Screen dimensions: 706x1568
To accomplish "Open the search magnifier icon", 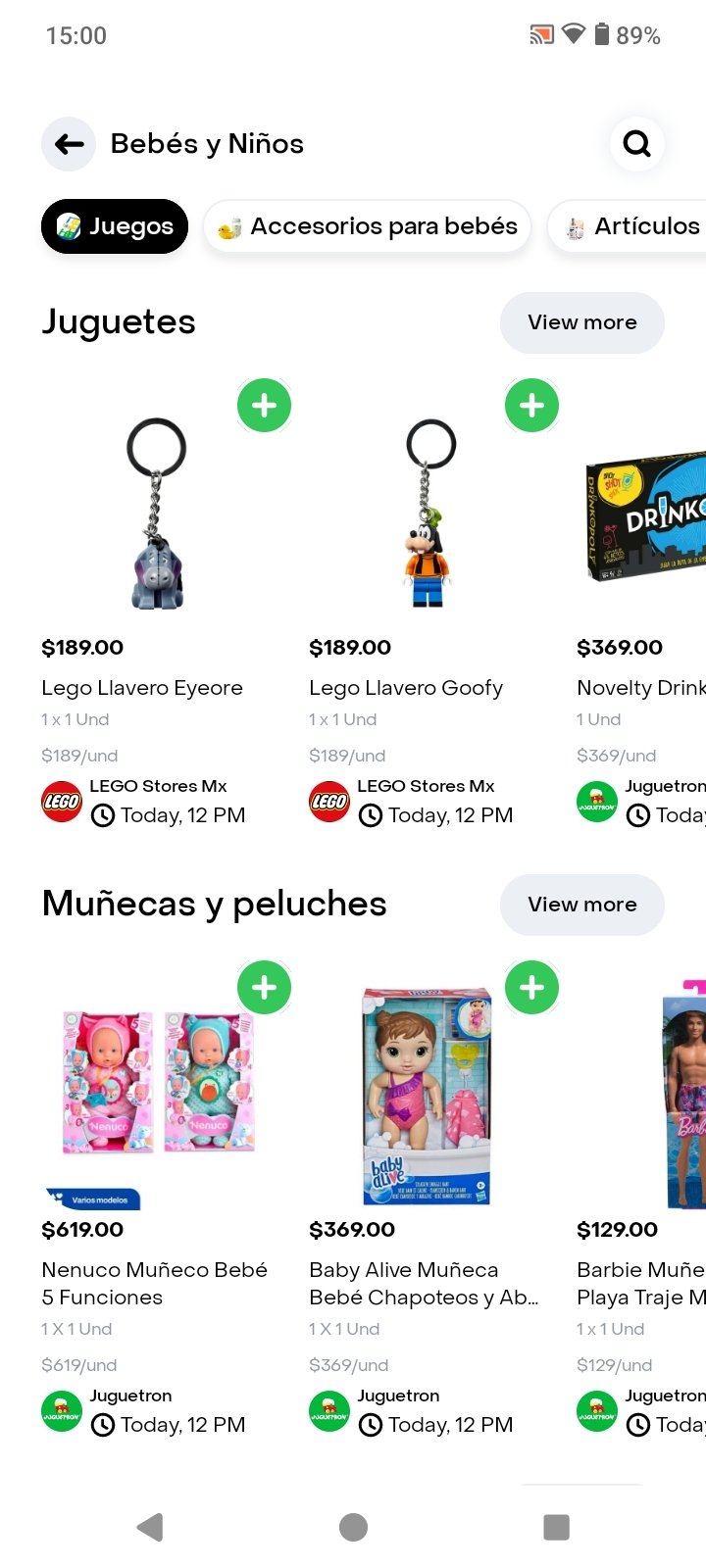I will click(x=637, y=144).
